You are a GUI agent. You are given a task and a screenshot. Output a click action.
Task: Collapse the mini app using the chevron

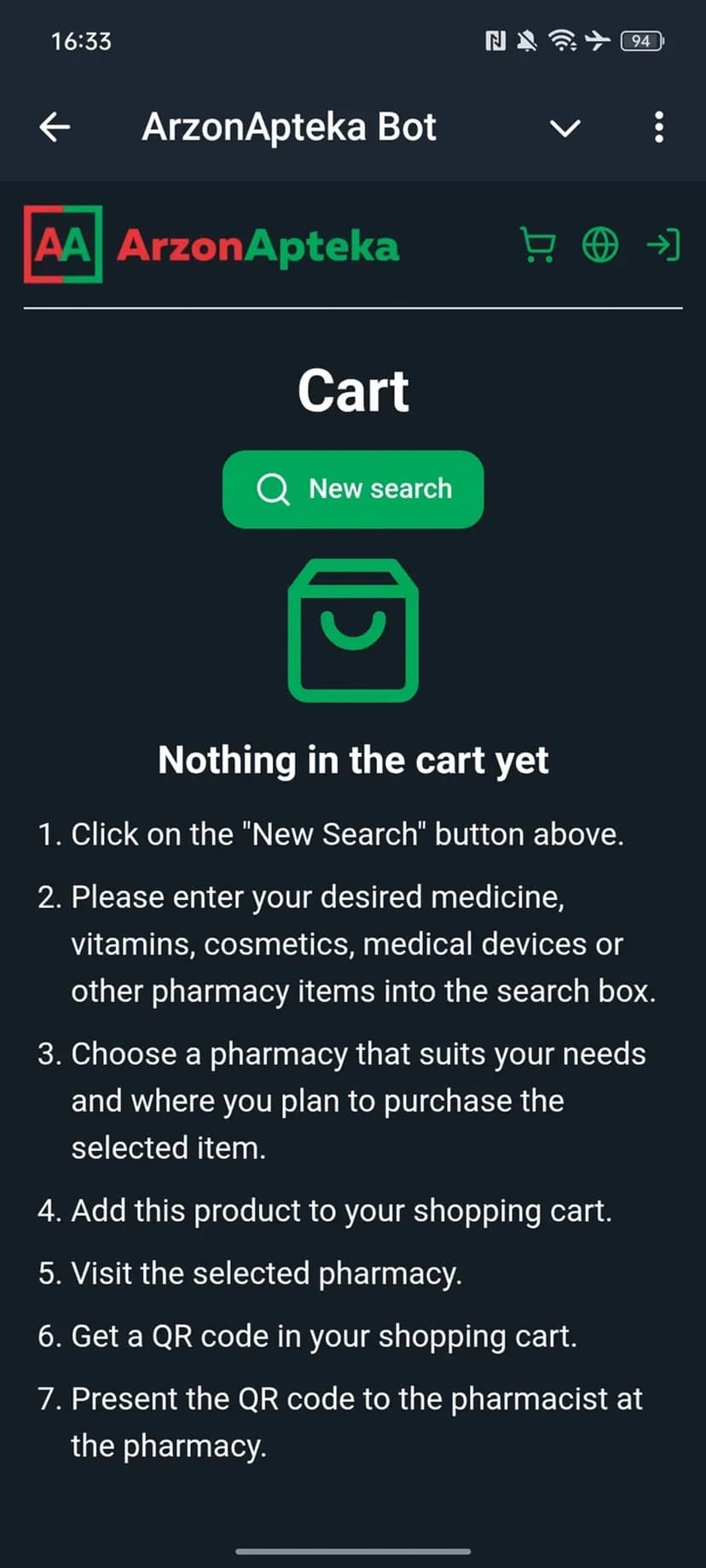[564, 128]
